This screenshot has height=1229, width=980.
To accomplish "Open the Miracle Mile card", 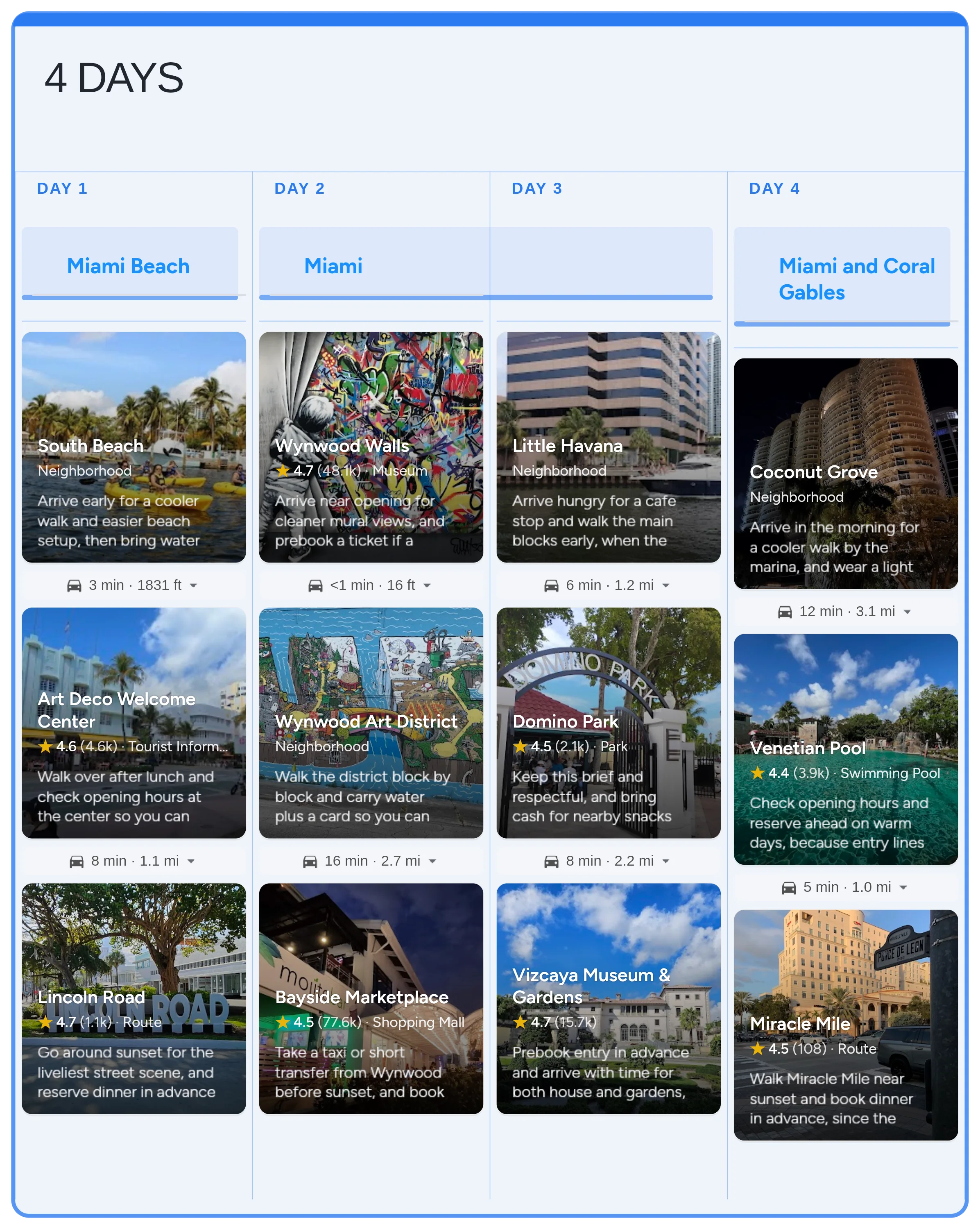I will [846, 1024].
